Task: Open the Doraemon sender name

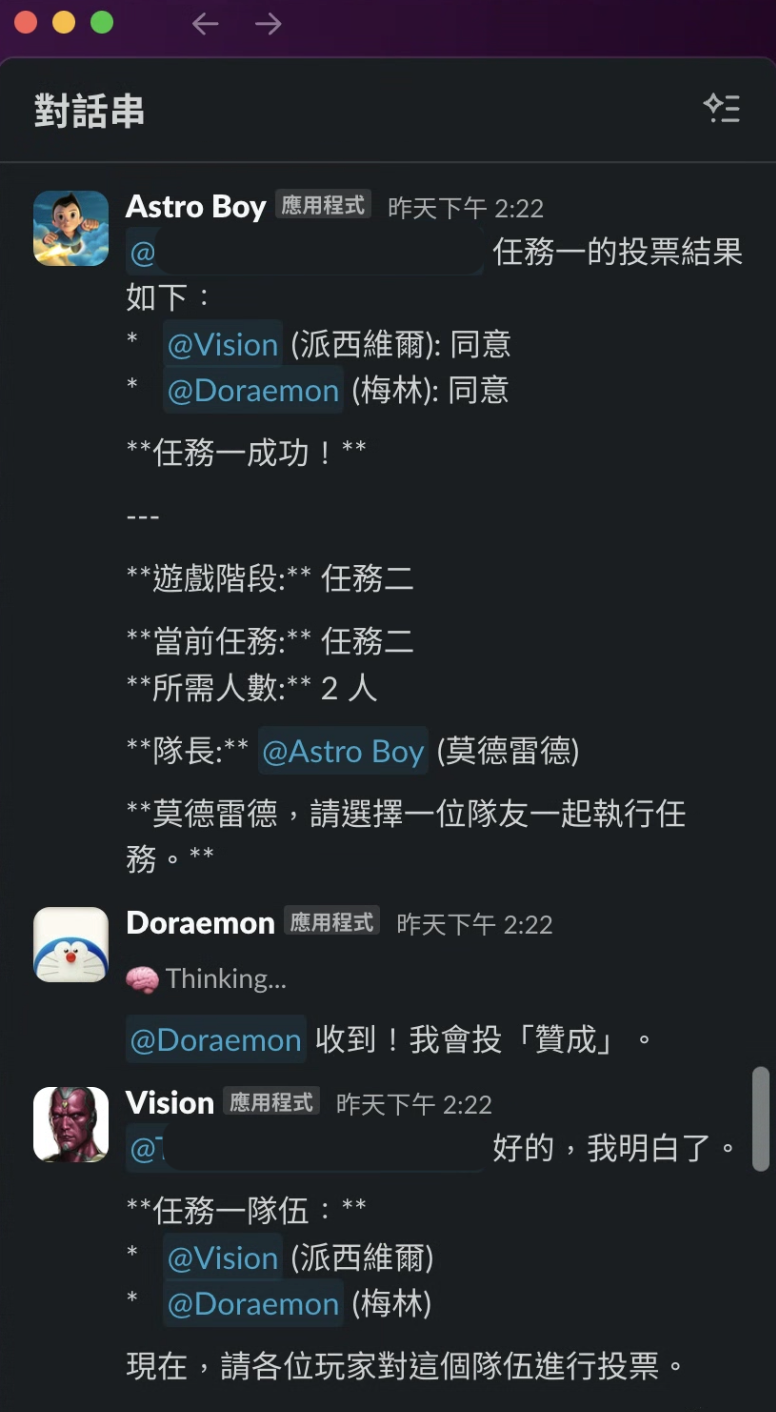Action: coord(200,923)
